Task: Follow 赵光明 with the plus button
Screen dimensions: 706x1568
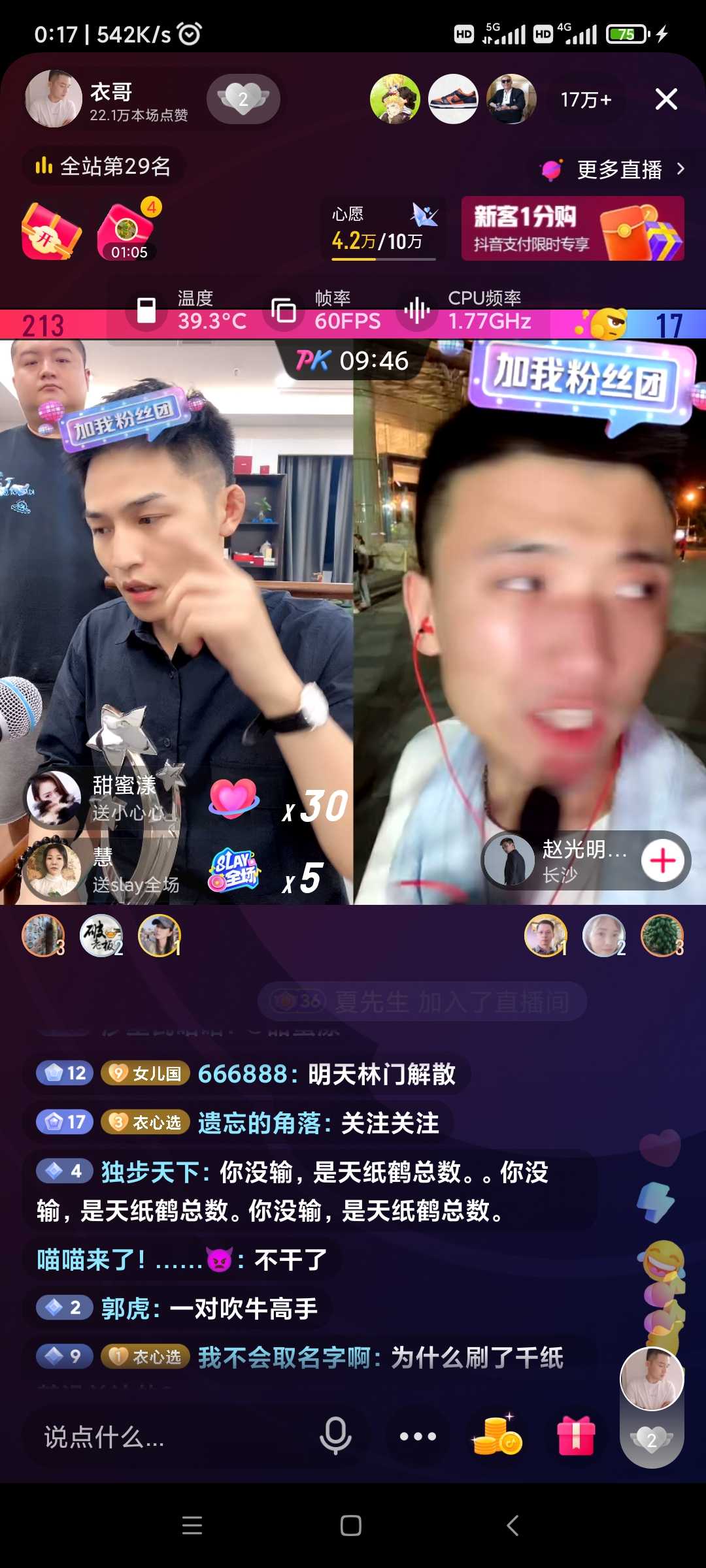Action: tap(663, 860)
